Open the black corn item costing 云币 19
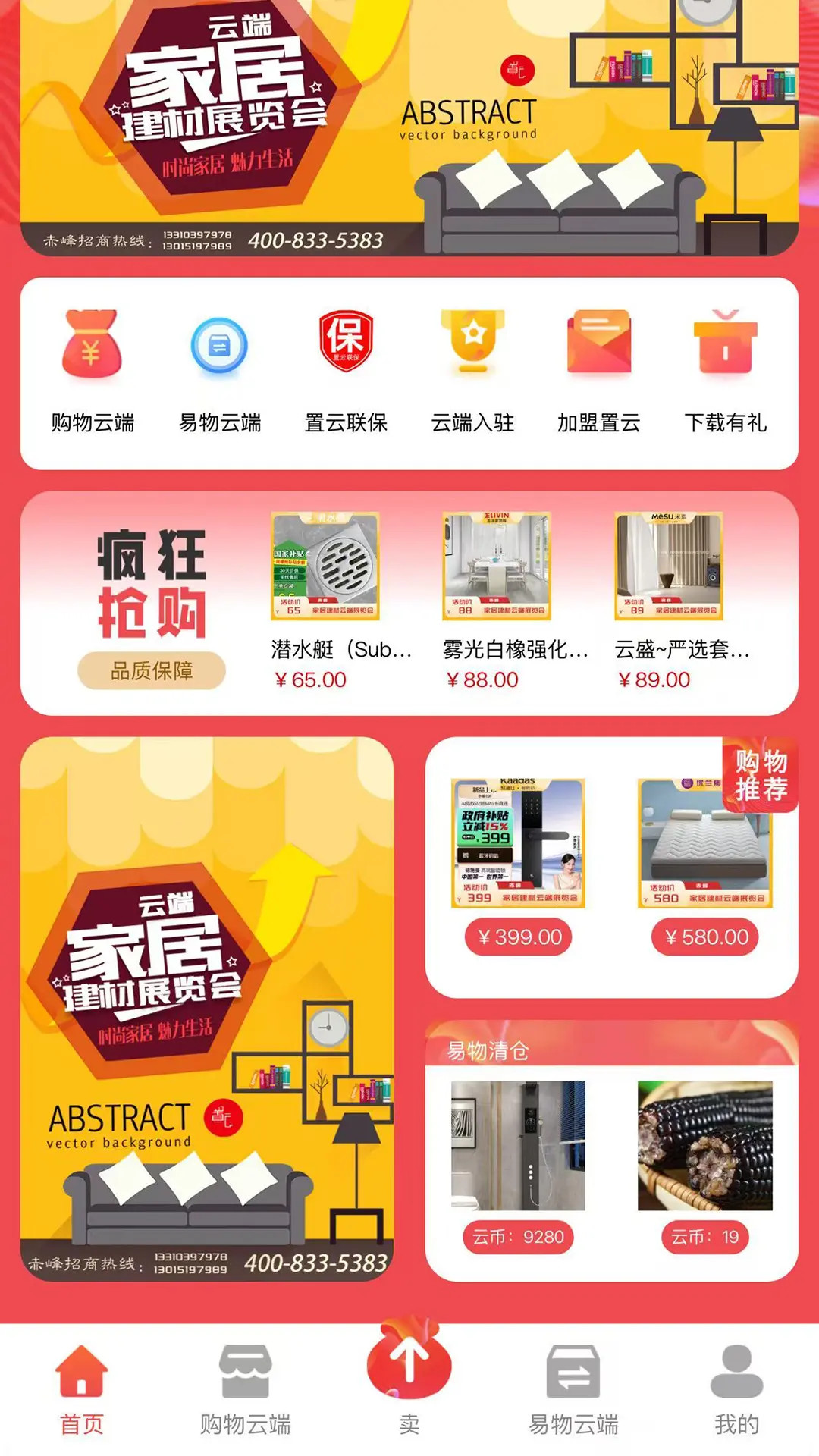Image resolution: width=819 pixels, height=1456 pixels. (x=704, y=1145)
